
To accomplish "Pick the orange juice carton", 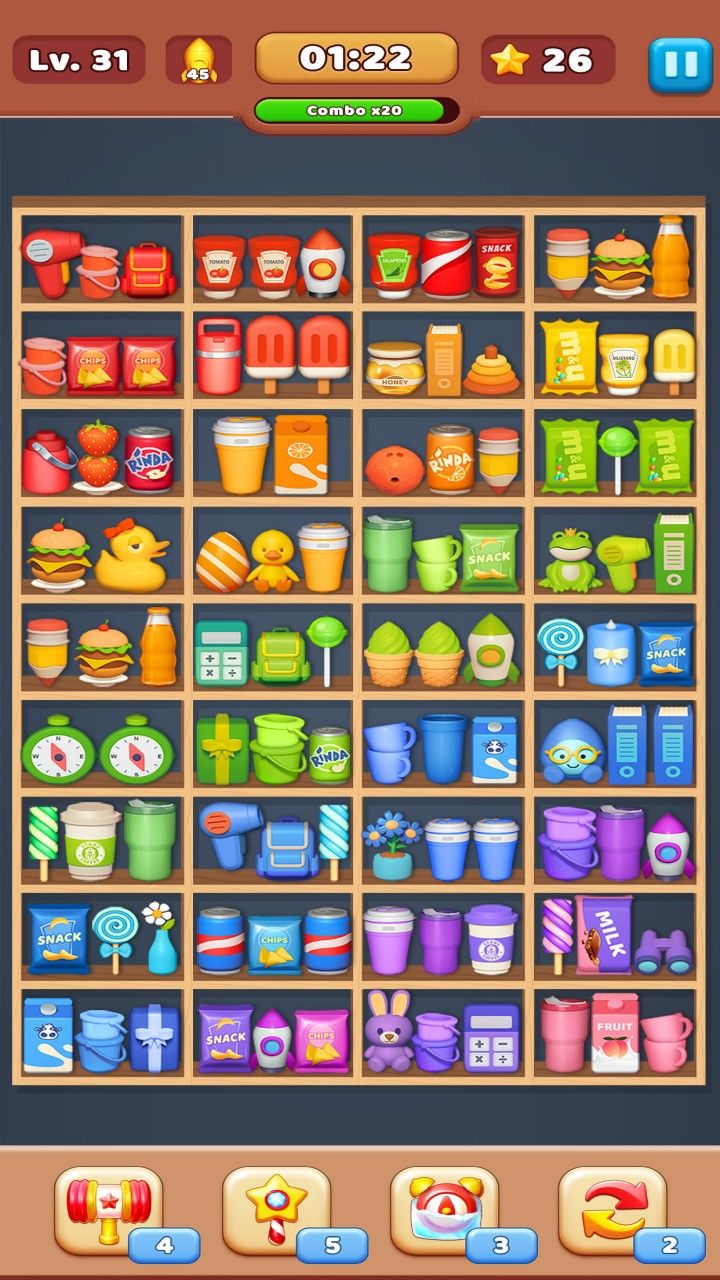I will (300, 454).
